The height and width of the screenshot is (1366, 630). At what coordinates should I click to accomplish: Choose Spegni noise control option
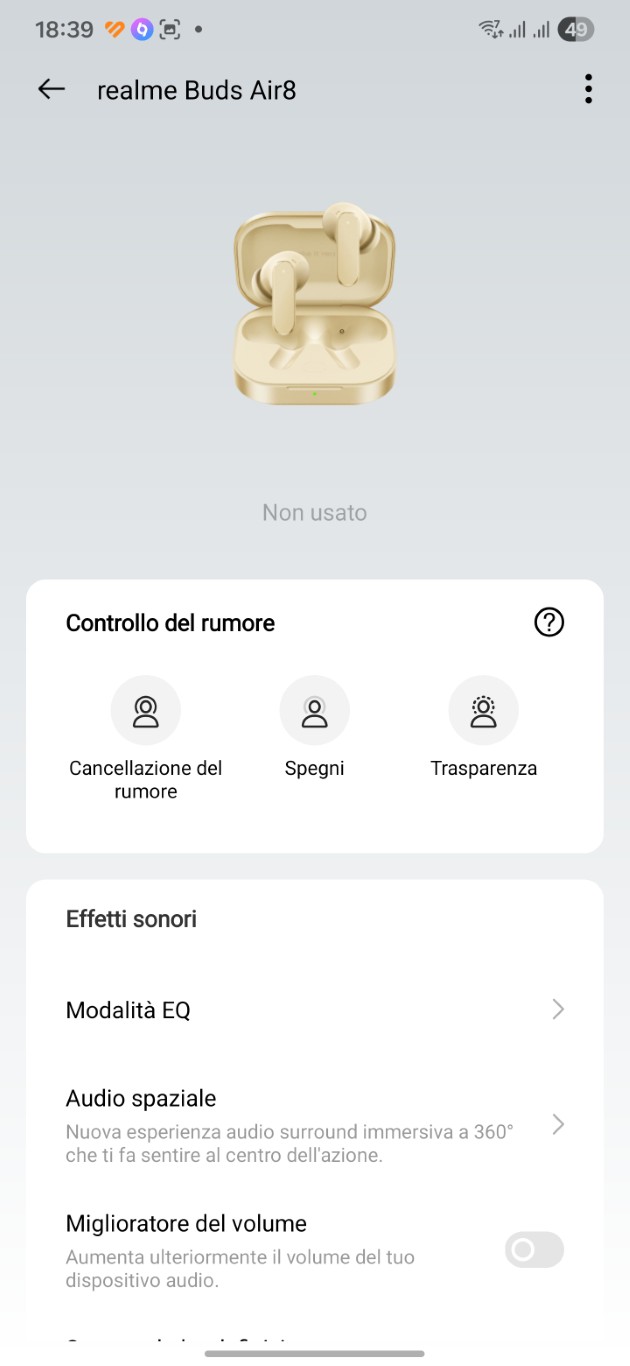click(x=314, y=711)
